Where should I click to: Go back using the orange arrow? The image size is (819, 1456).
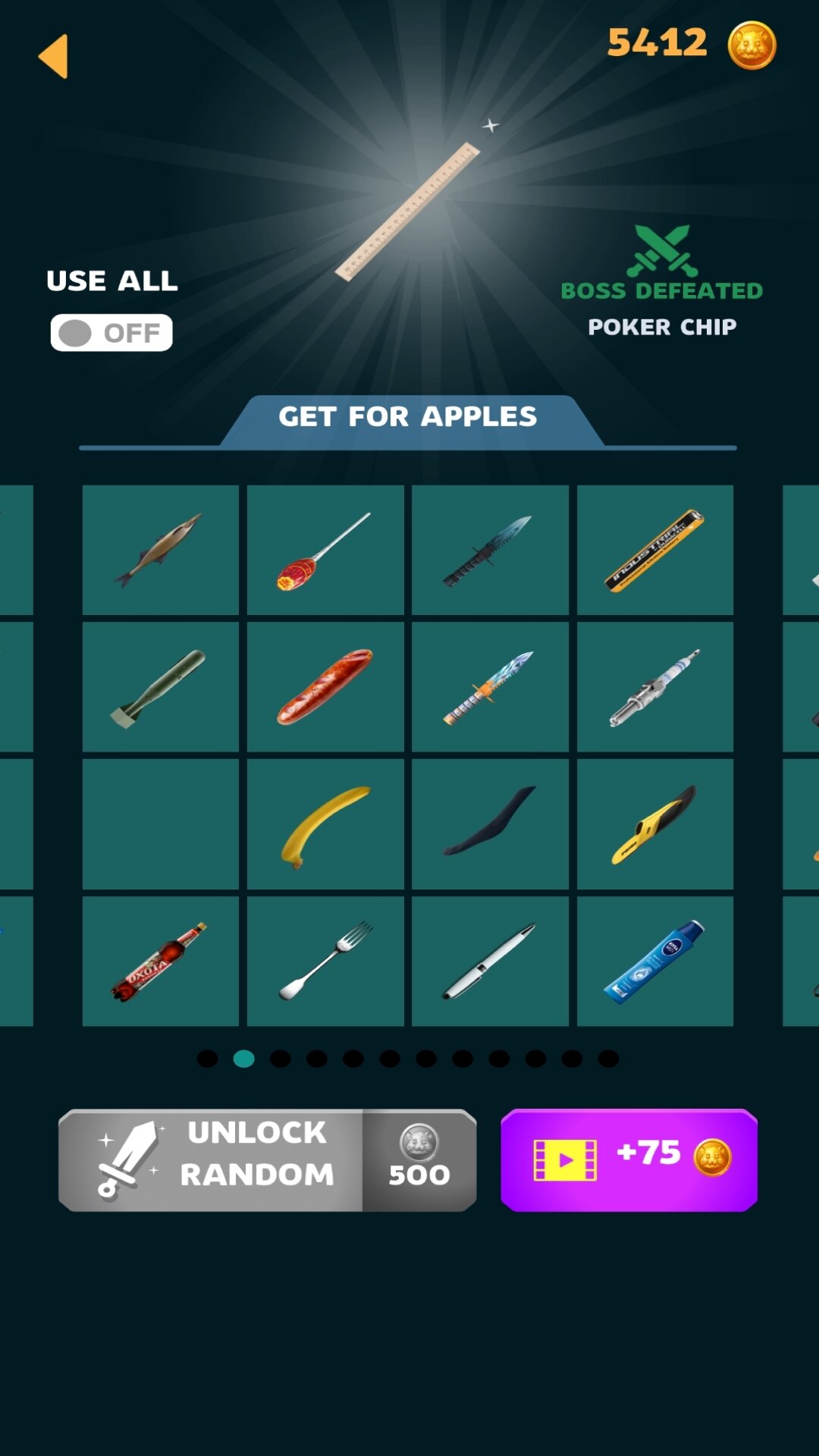[x=54, y=56]
